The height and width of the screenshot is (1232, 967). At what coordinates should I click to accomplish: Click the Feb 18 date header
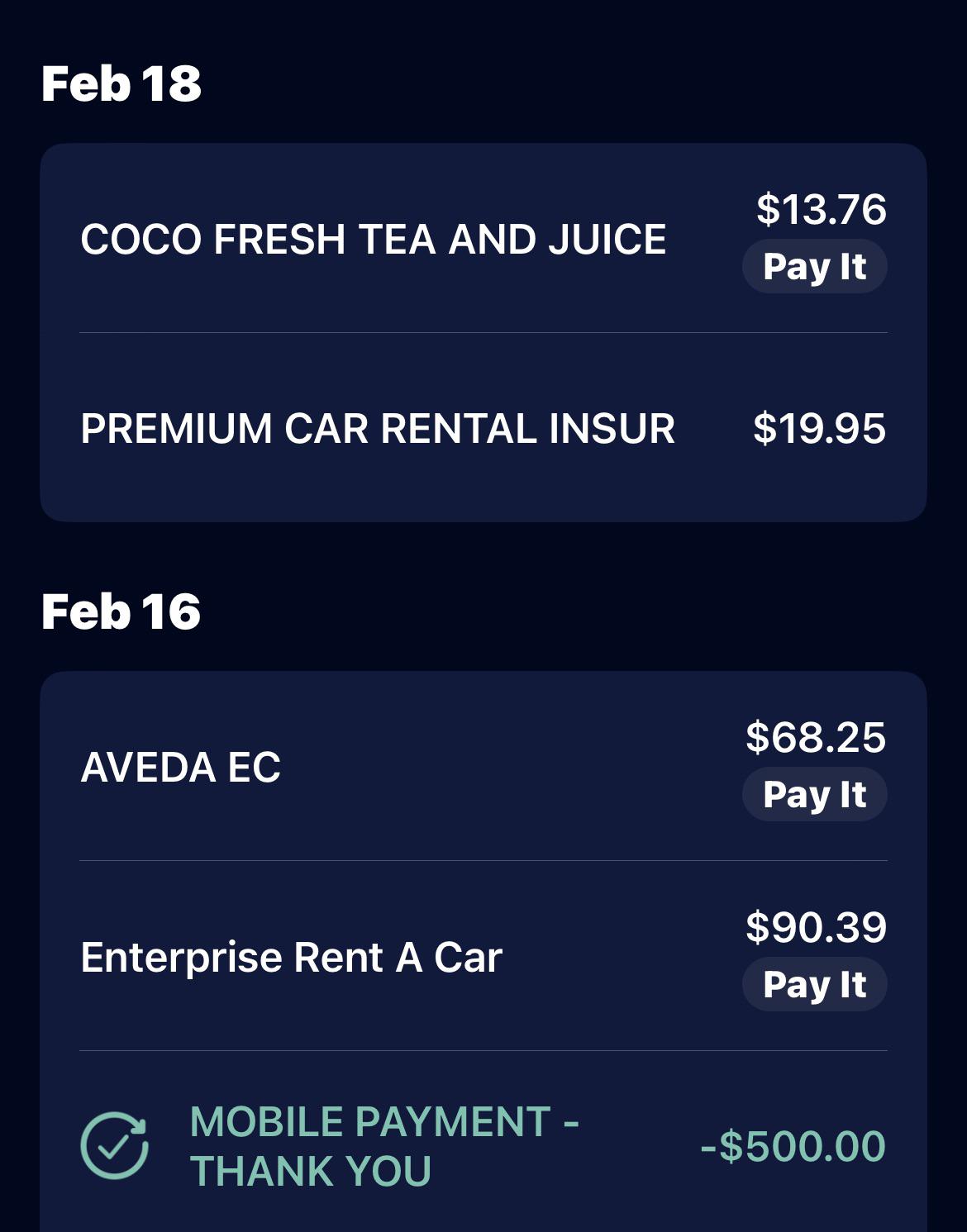click(x=122, y=82)
